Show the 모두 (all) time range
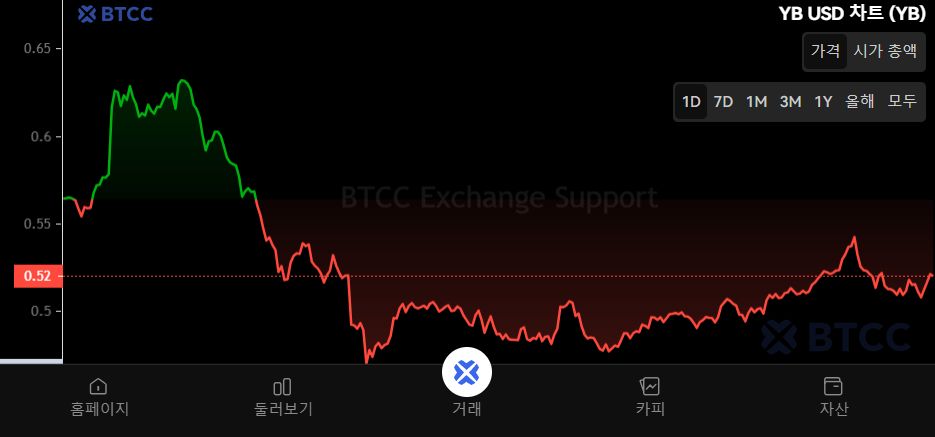 902,102
